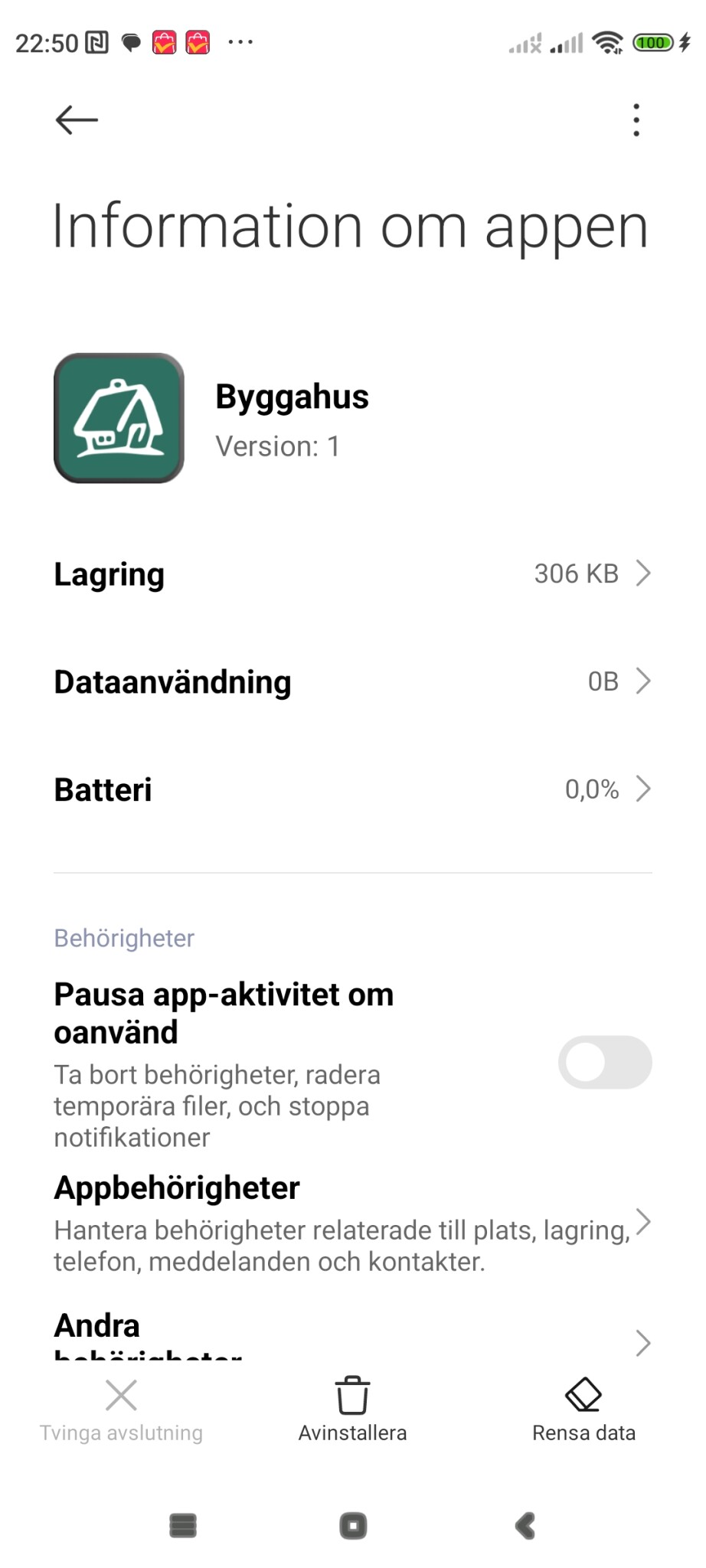Viewport: 706px width, 1568px height.
Task: Open Lagring storage details
Action: click(352, 573)
